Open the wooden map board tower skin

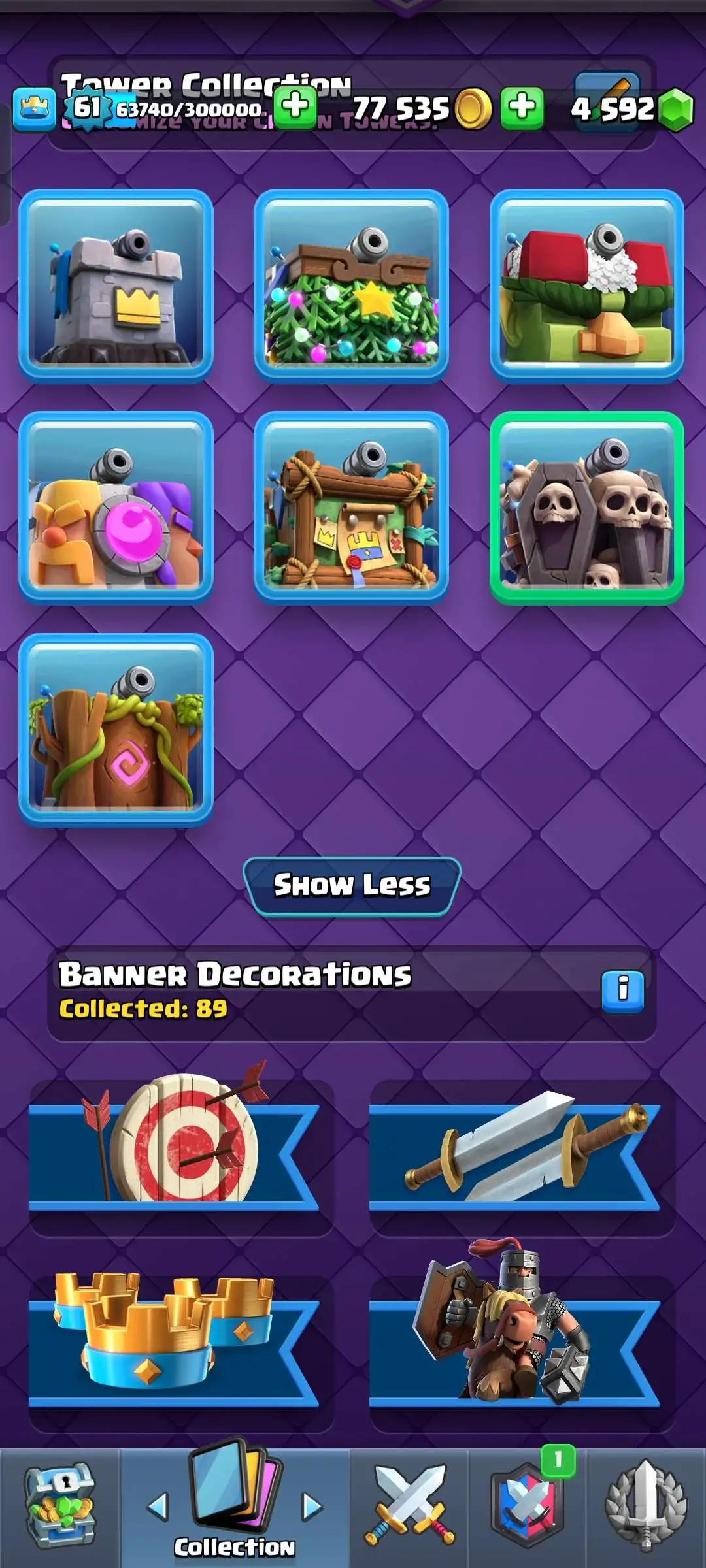351,508
